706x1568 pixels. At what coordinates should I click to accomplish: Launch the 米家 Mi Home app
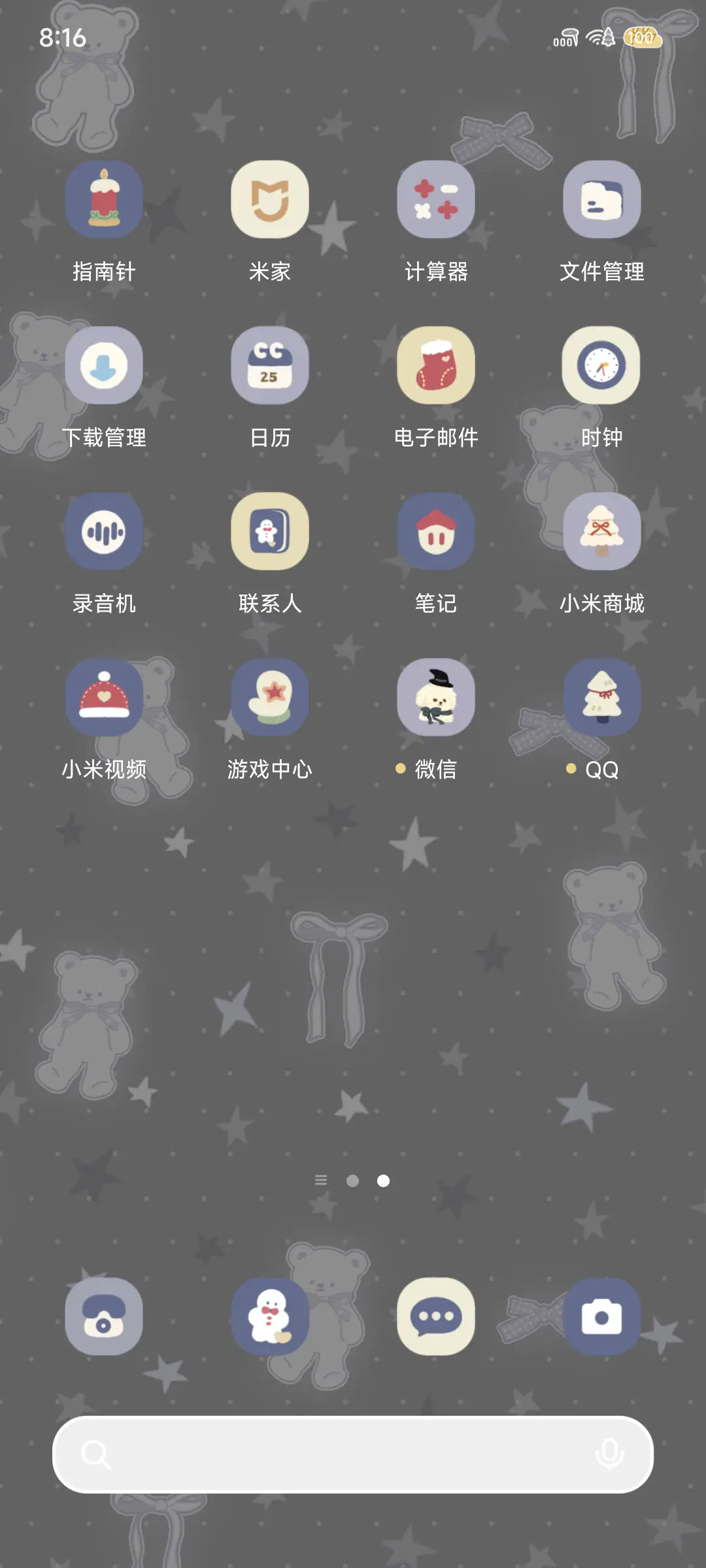coord(270,199)
